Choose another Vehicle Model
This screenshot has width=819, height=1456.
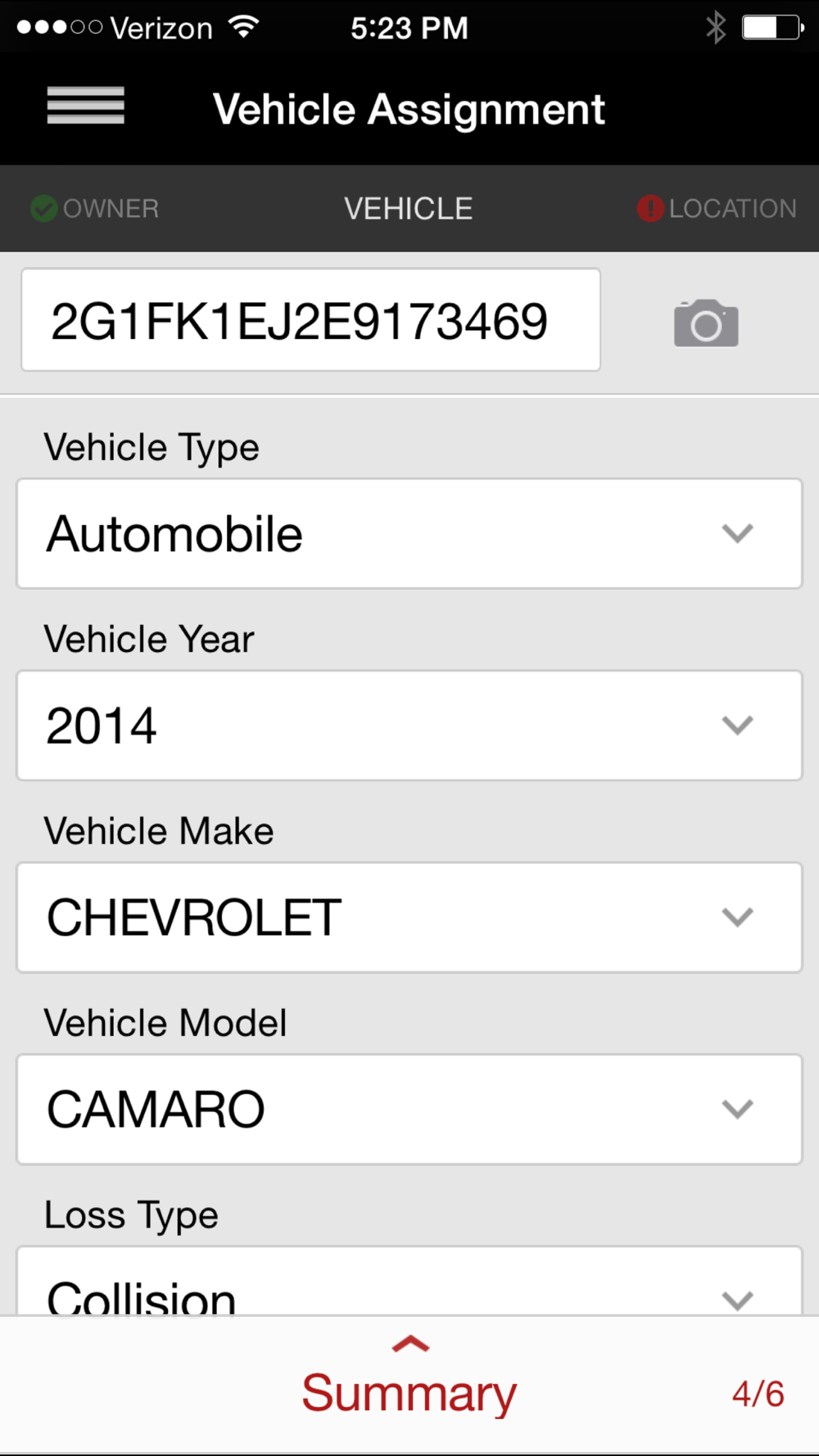pyautogui.click(x=409, y=1109)
